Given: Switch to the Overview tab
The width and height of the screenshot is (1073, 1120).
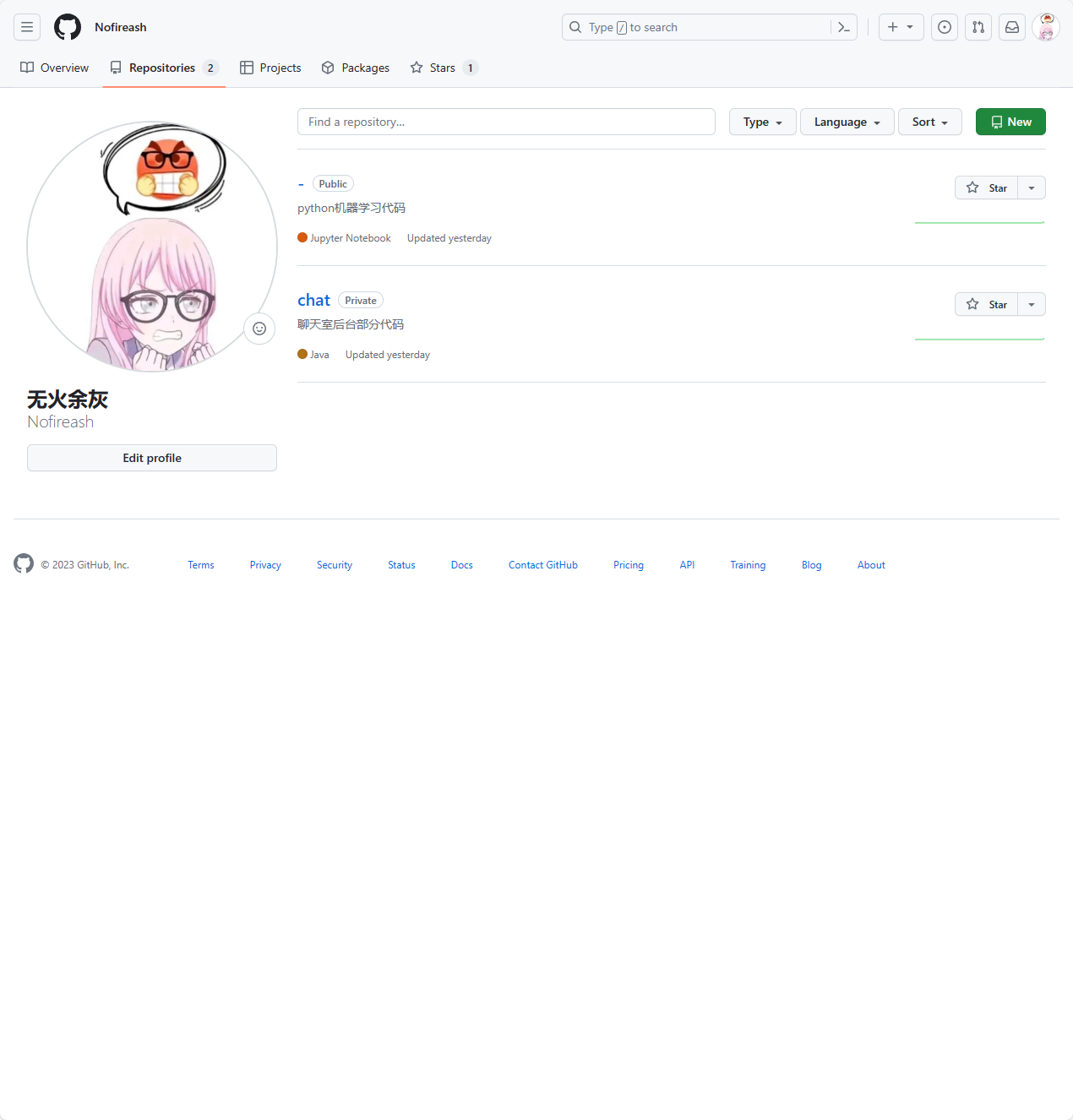Looking at the screenshot, I should point(55,68).
